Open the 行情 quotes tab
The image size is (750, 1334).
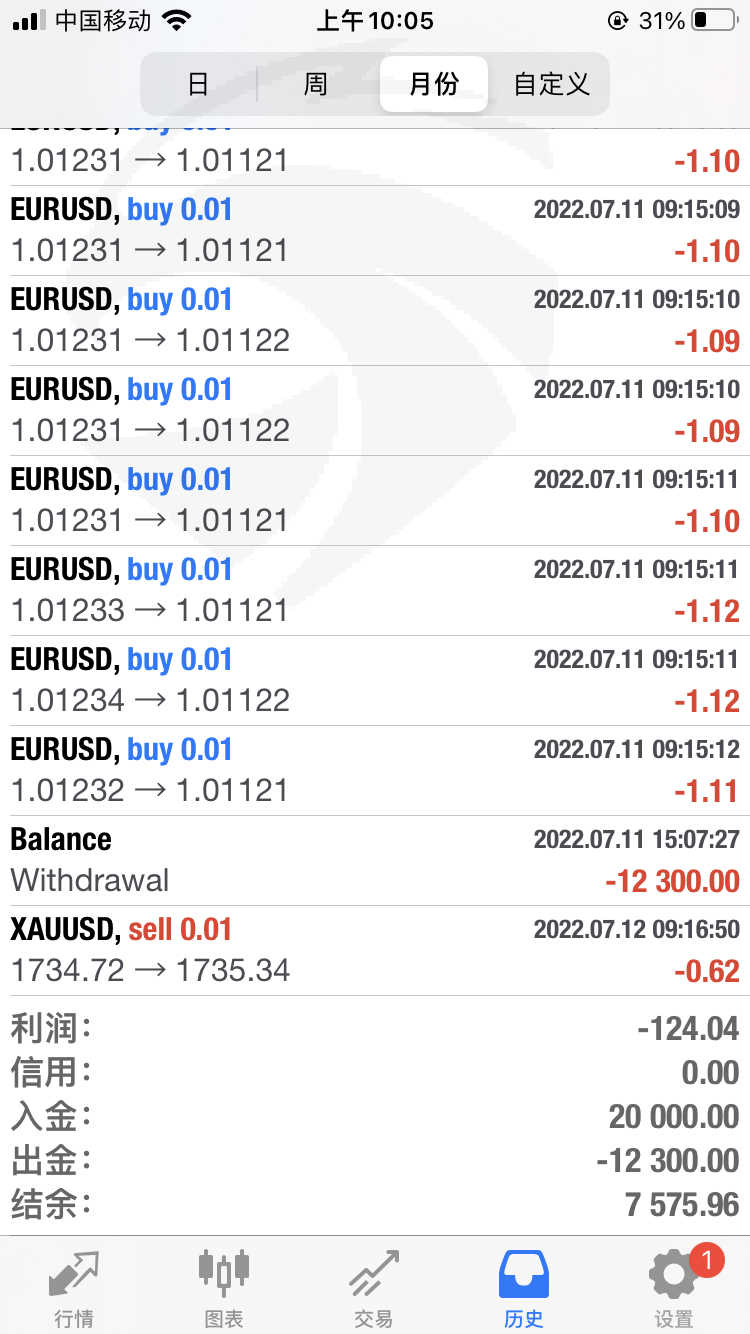(x=74, y=1287)
